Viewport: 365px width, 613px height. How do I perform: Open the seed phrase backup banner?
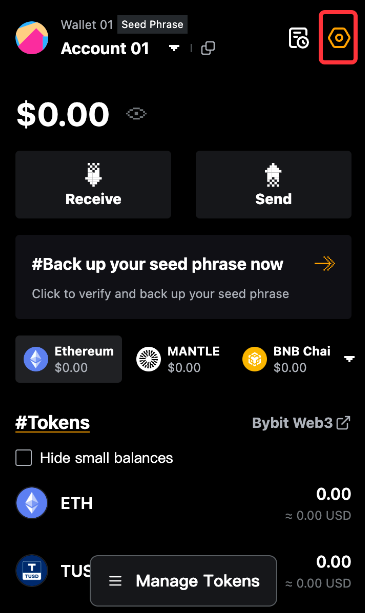[183, 277]
